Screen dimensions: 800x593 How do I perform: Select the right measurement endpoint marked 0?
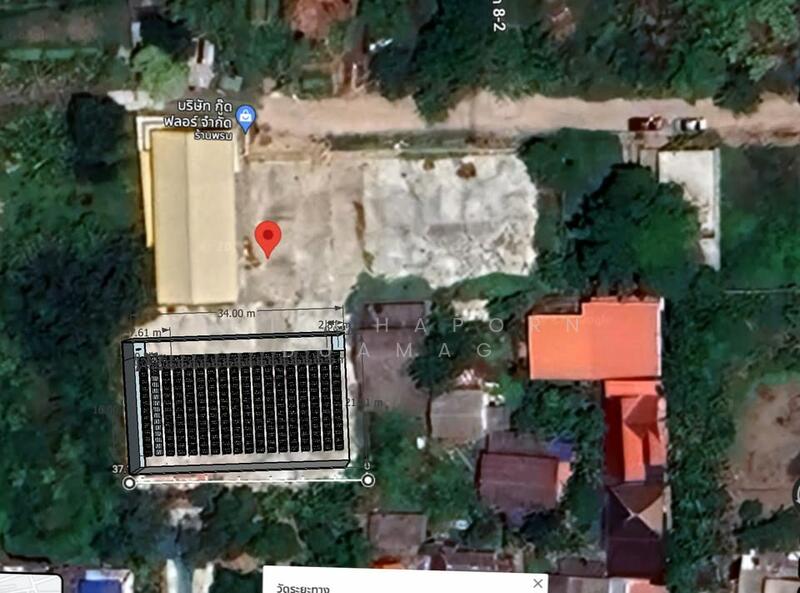[x=367, y=481]
